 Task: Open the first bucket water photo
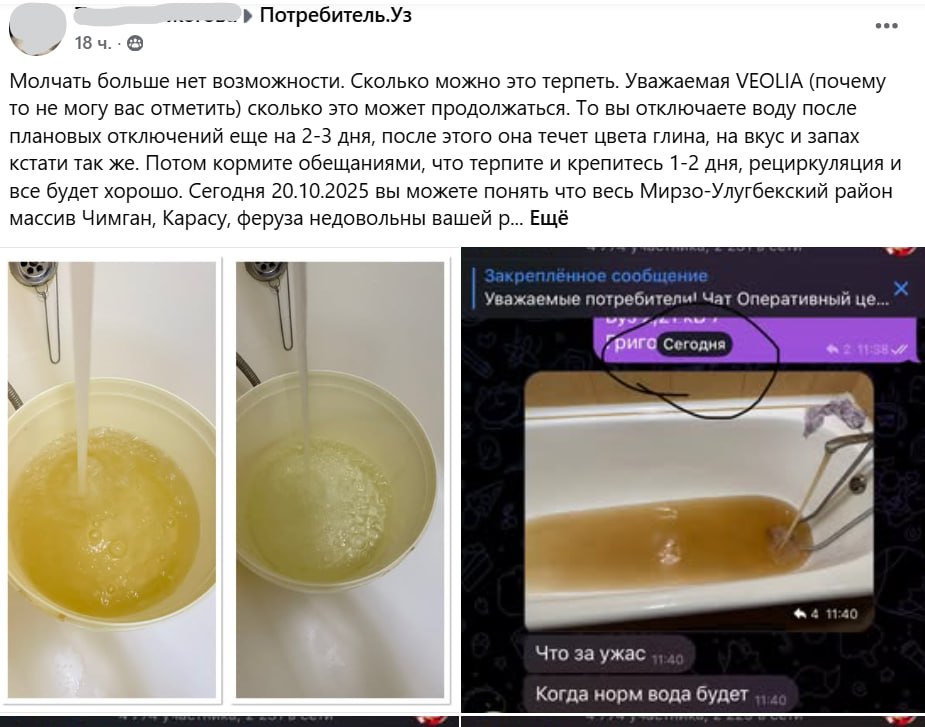tap(112, 478)
